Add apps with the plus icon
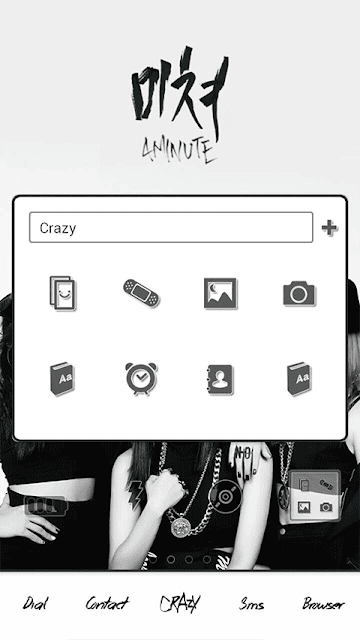The height and width of the screenshot is (640, 360). point(329,228)
